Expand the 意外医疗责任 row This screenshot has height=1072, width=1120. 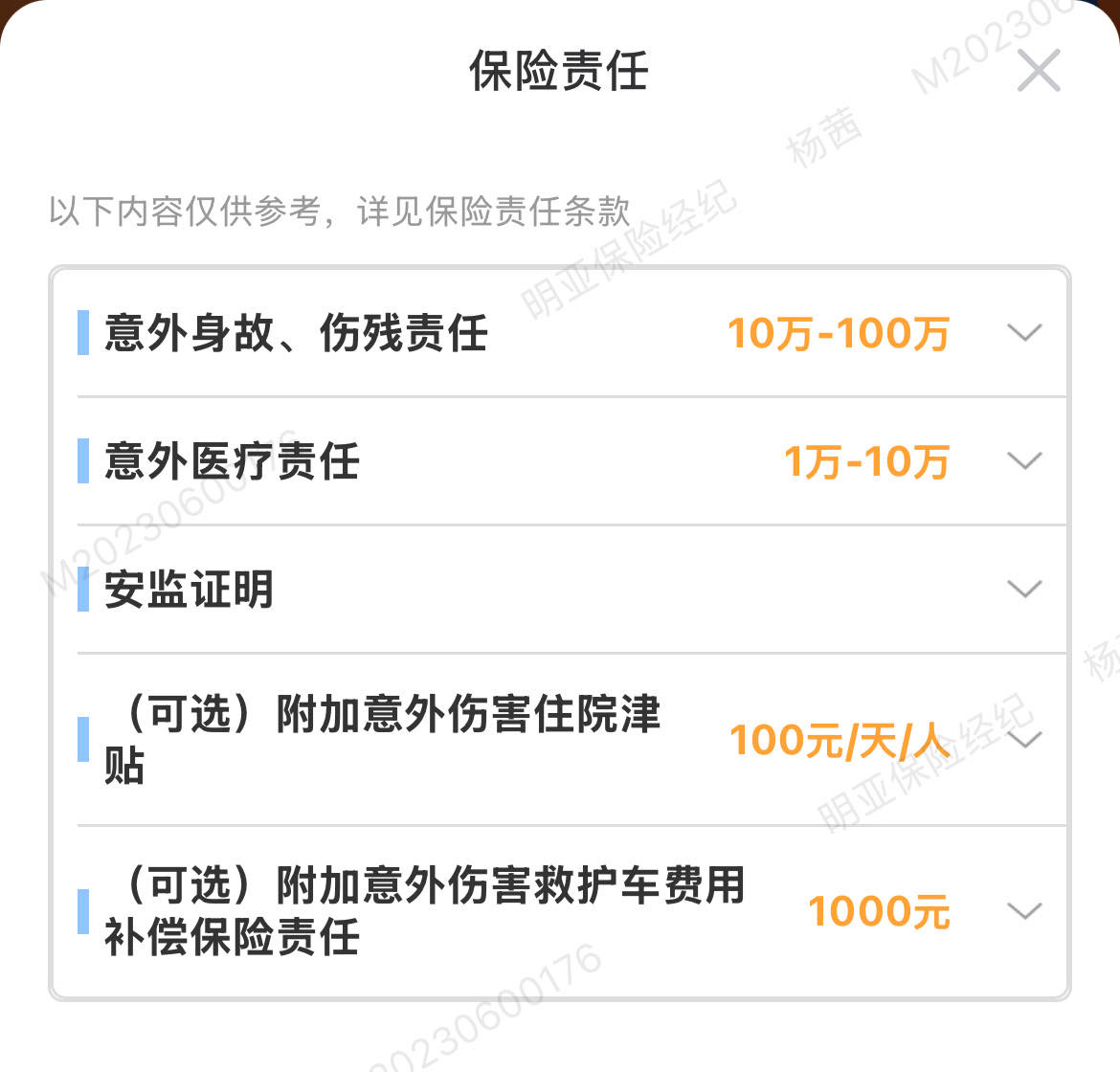click(1024, 461)
